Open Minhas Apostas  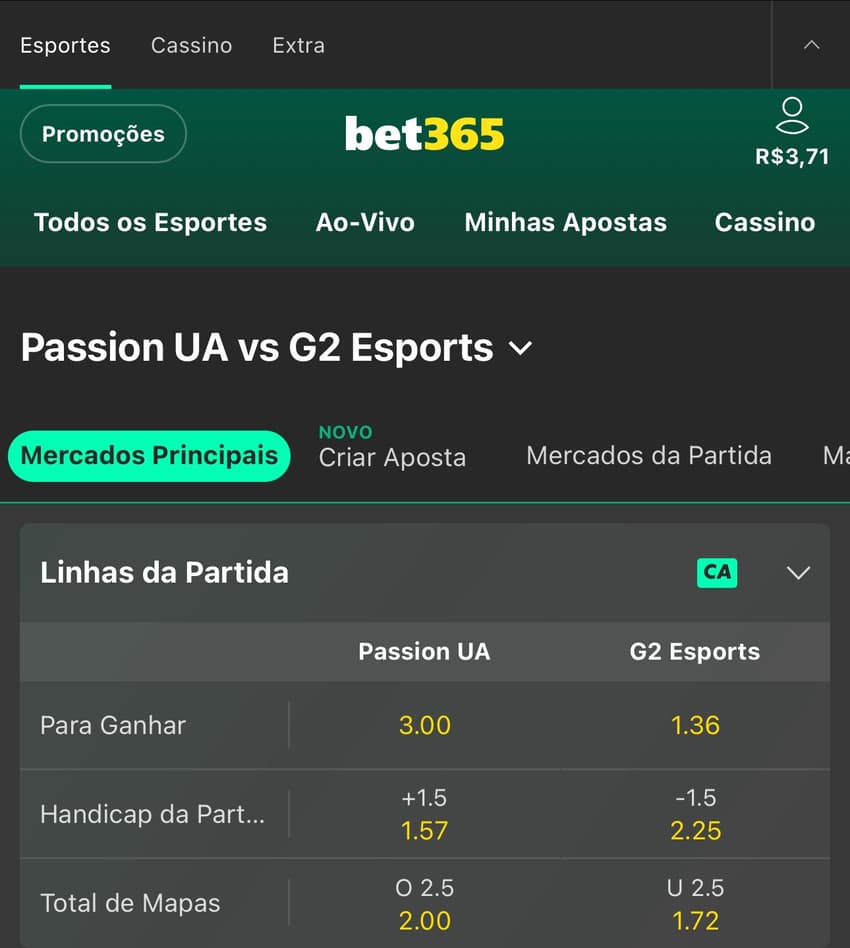pyautogui.click(x=565, y=222)
